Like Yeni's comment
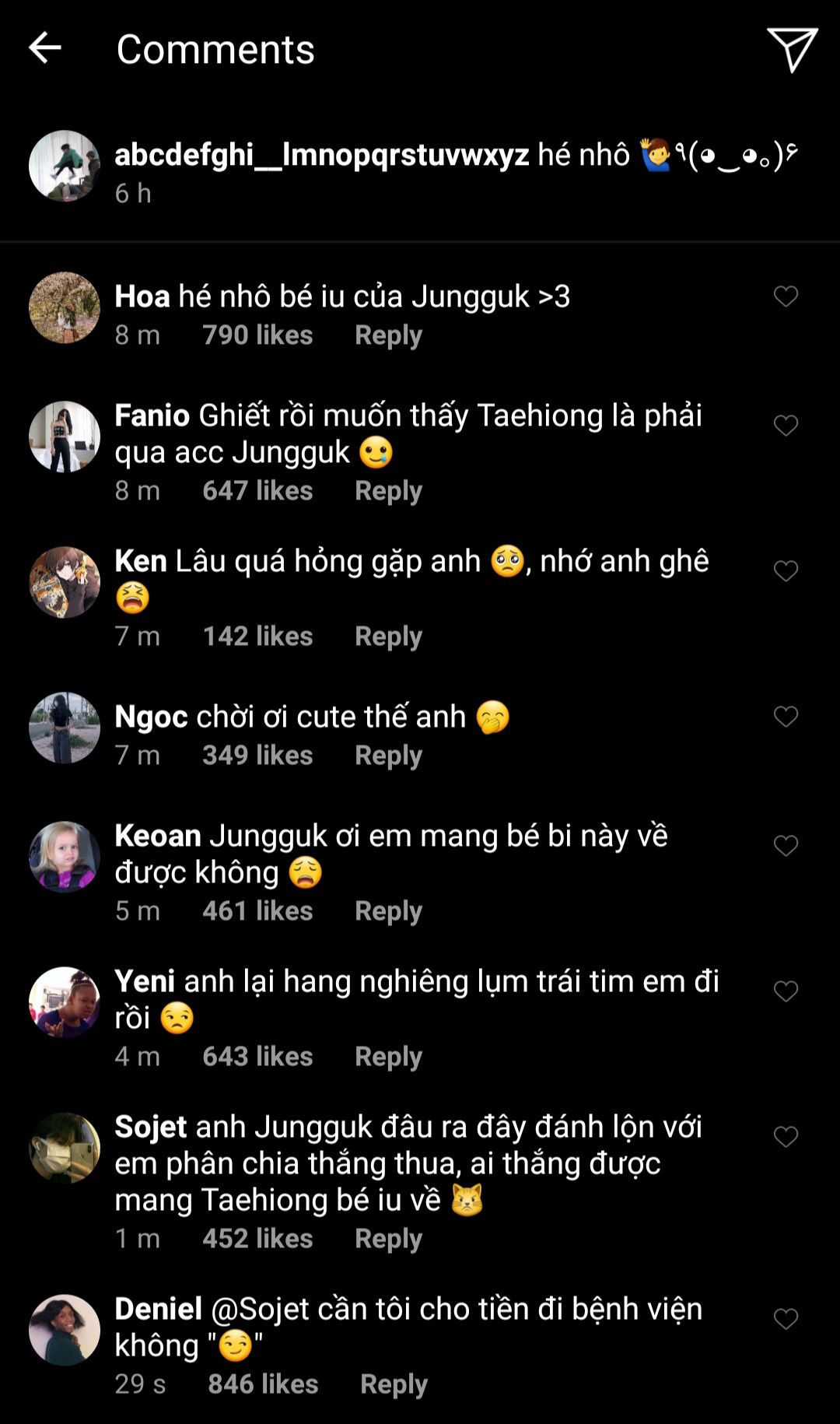The width and height of the screenshot is (840, 1424). click(786, 991)
